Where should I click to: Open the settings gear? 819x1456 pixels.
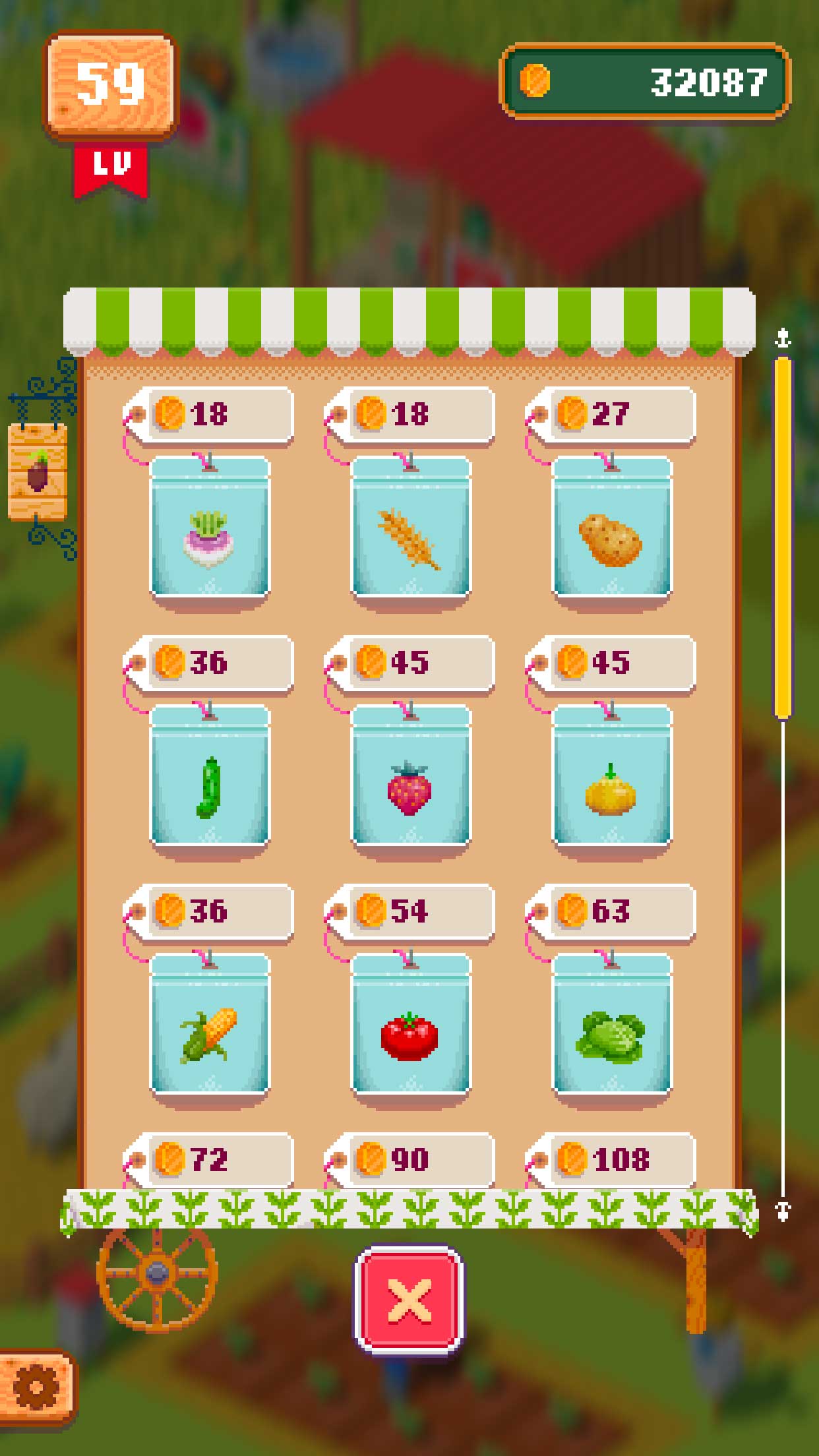click(36, 1386)
